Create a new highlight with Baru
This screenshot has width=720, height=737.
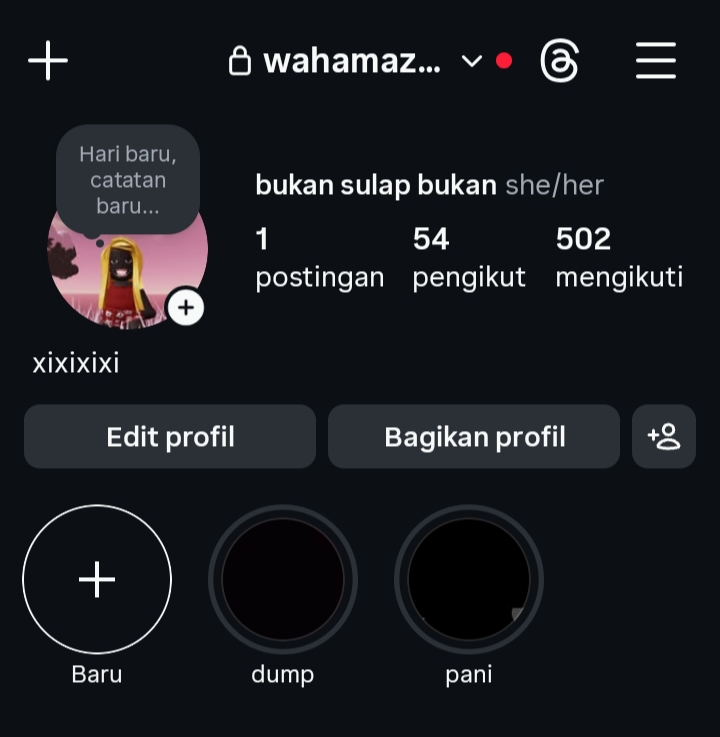(x=97, y=580)
